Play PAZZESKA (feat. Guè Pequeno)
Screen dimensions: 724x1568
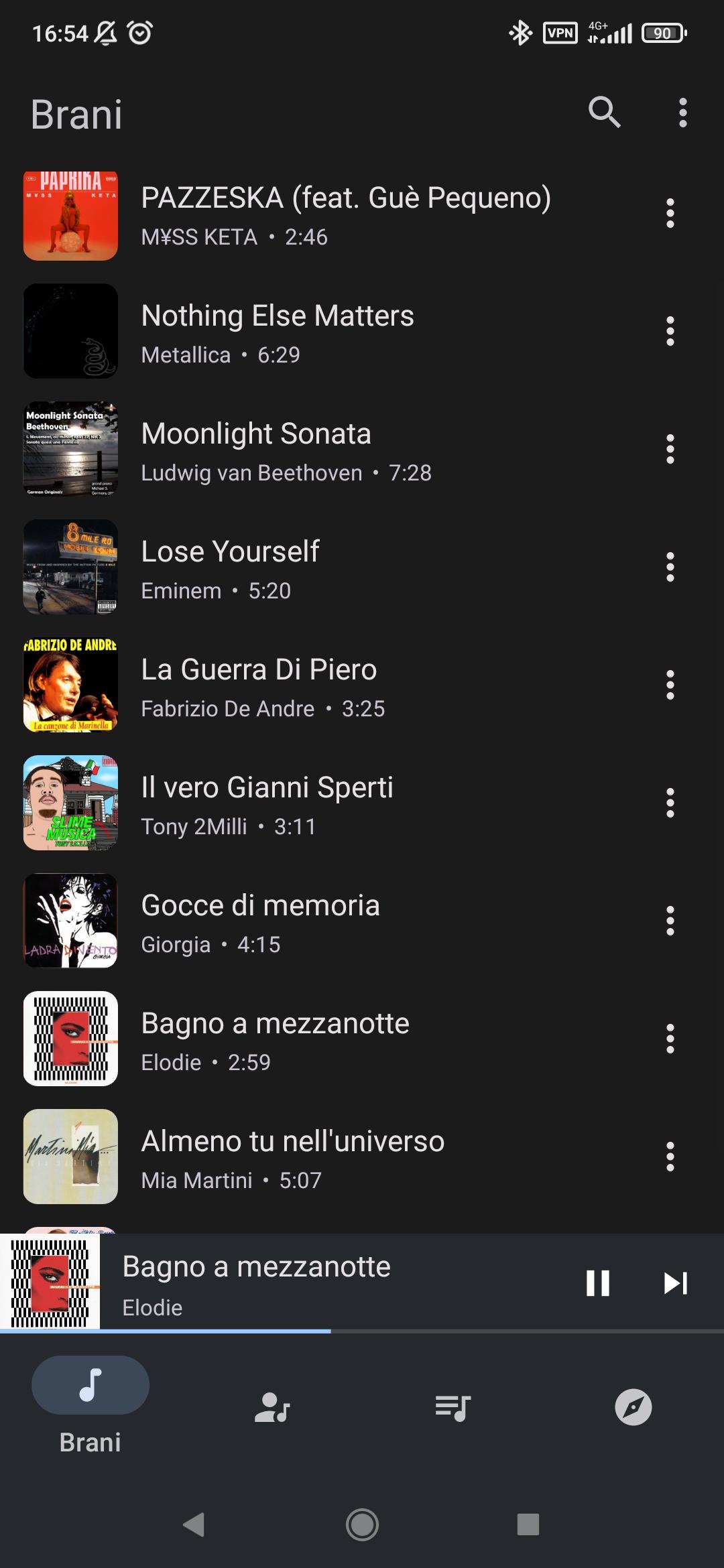point(345,216)
